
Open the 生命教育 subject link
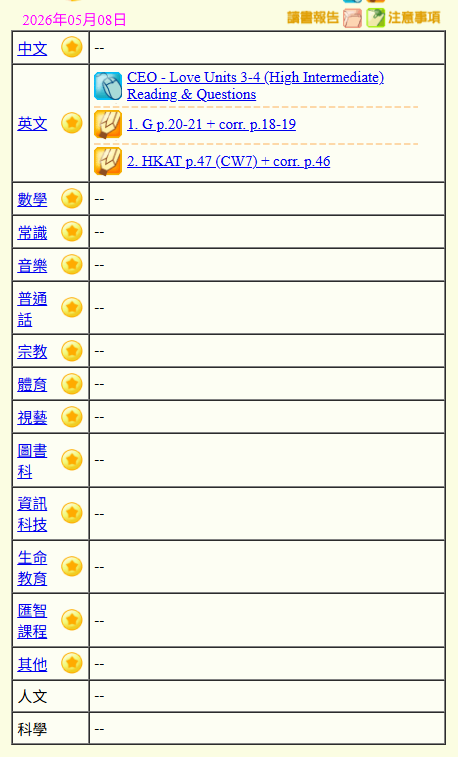tap(32, 567)
